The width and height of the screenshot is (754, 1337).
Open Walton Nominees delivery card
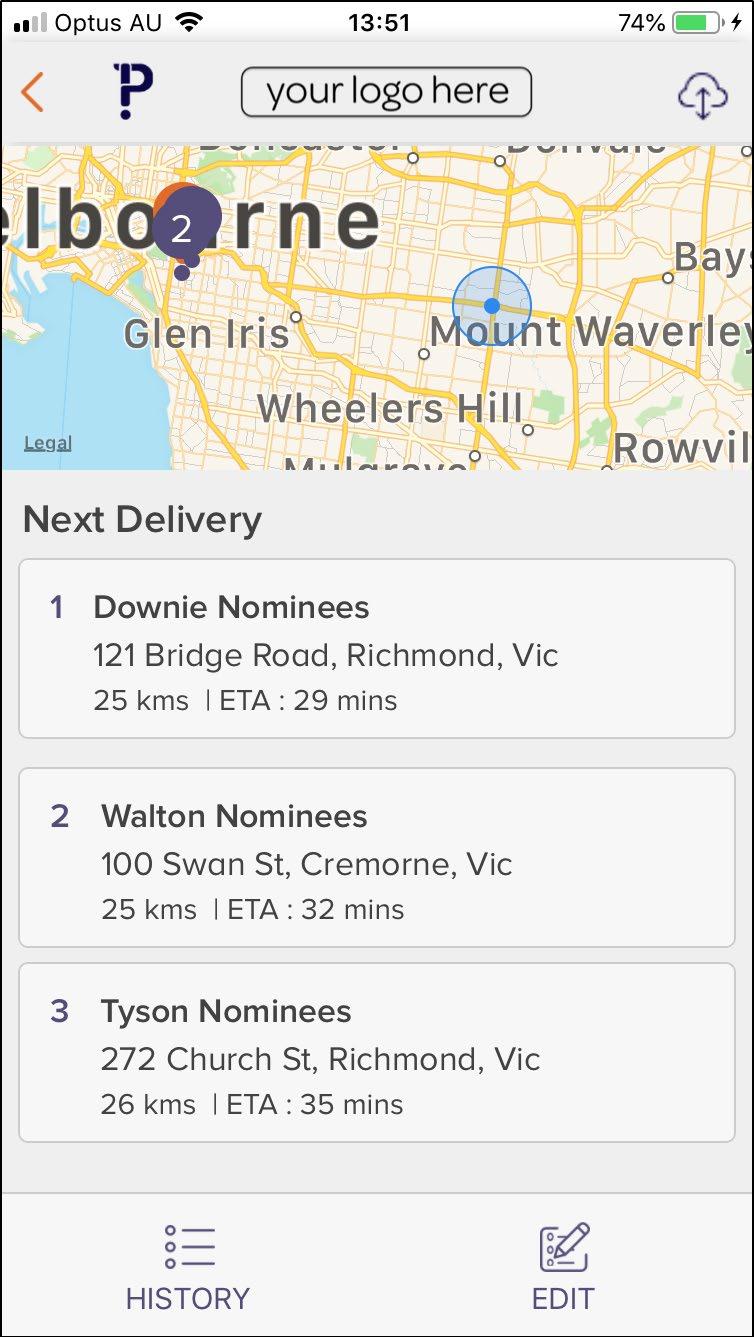[377, 857]
